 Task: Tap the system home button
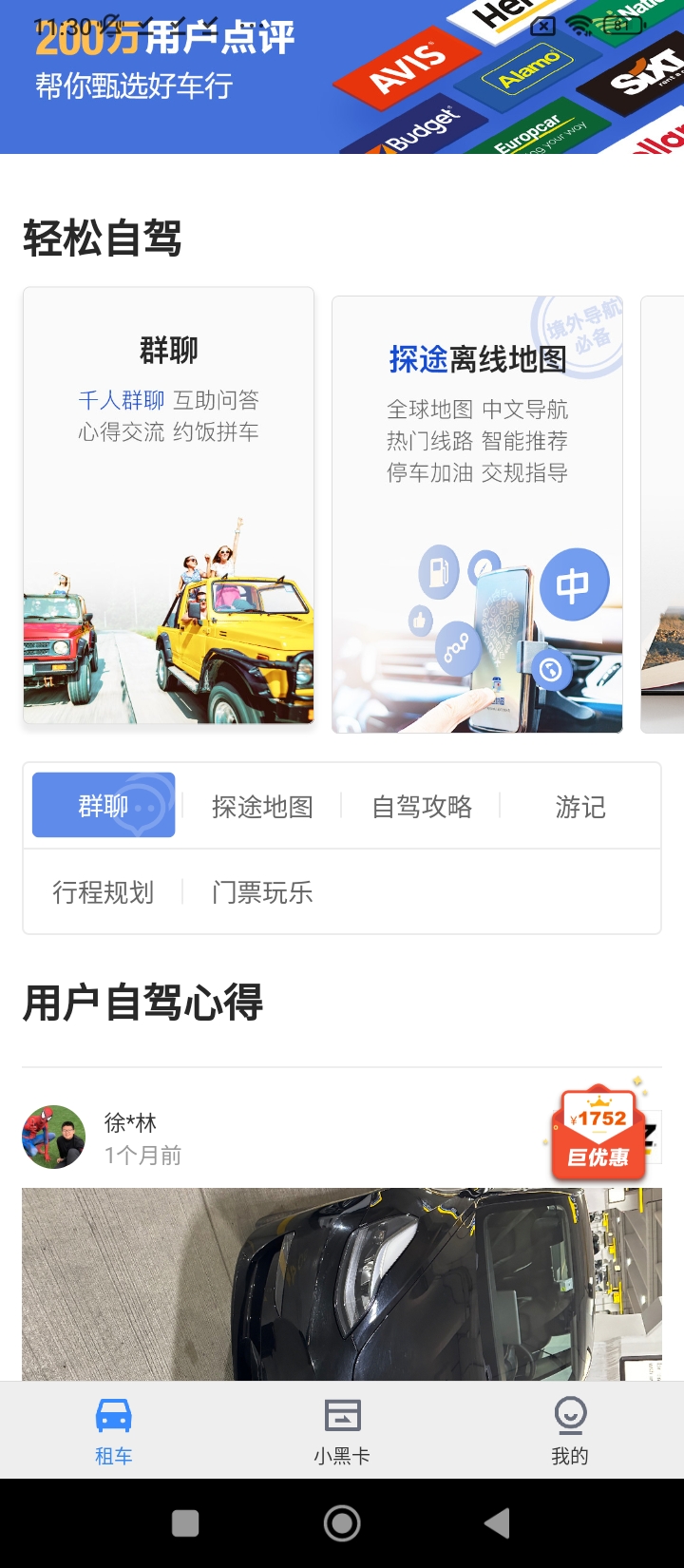(342, 1523)
